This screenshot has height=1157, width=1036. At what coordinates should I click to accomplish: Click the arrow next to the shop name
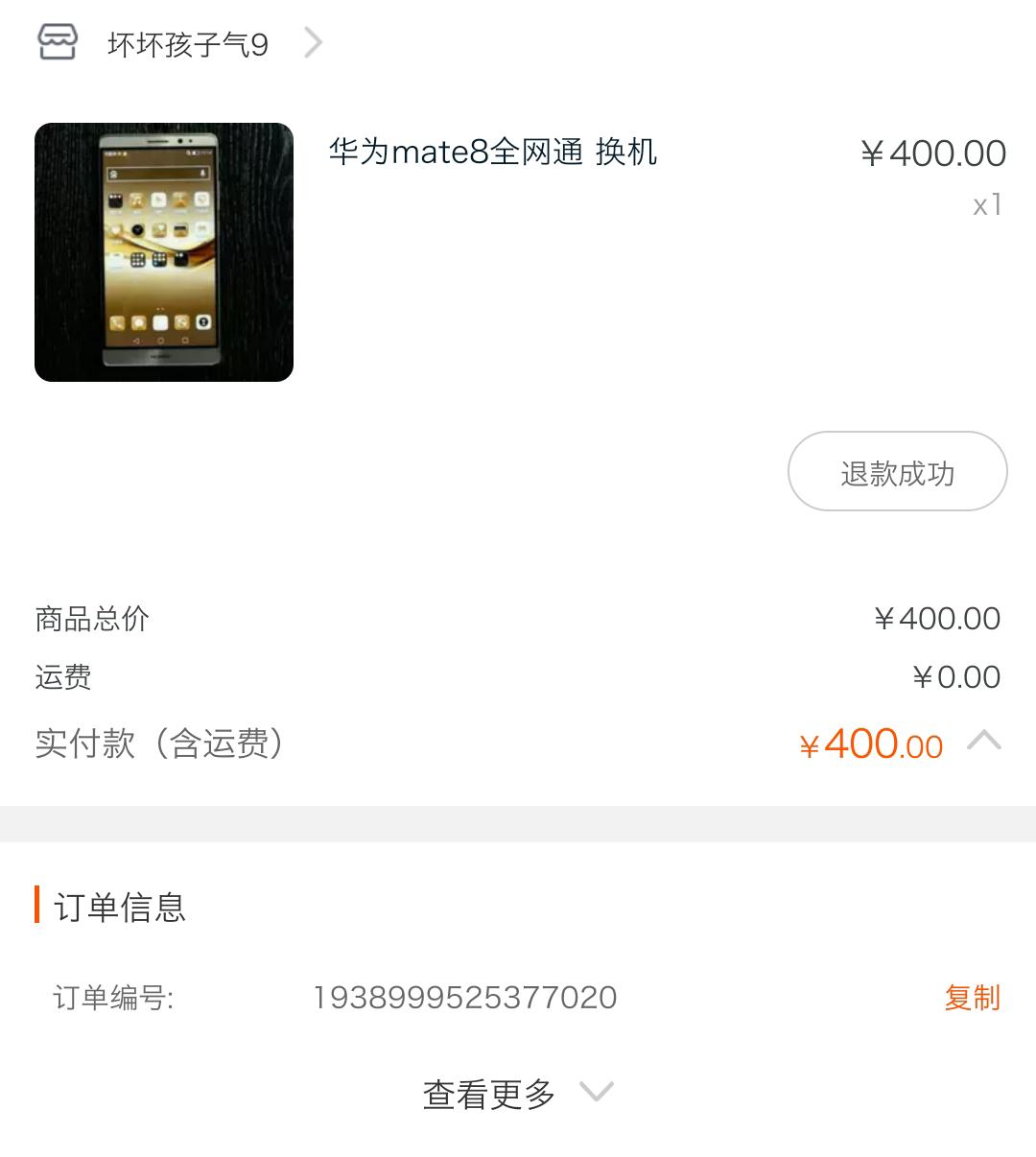(312, 43)
